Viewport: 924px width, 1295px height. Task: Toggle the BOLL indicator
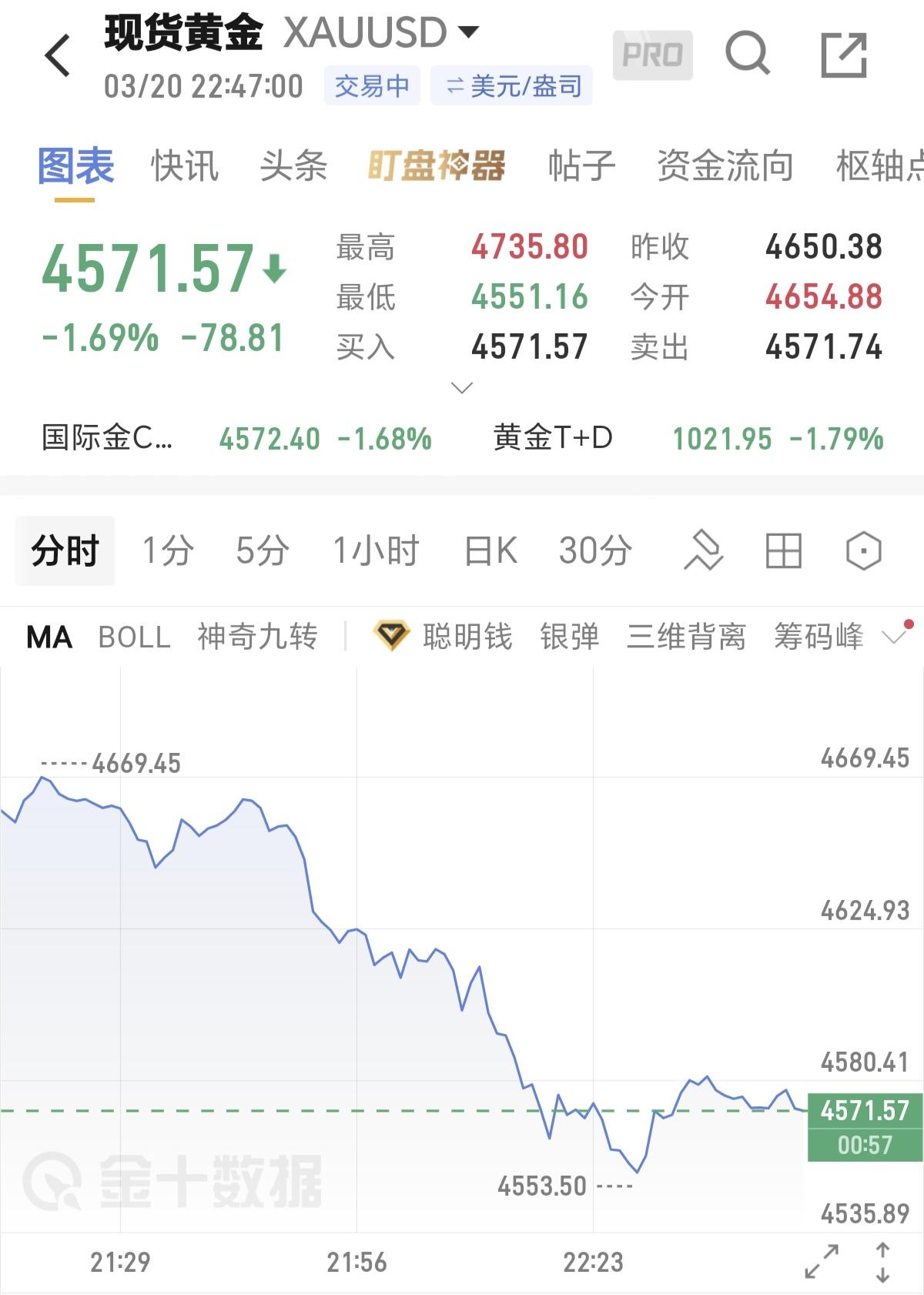[135, 637]
